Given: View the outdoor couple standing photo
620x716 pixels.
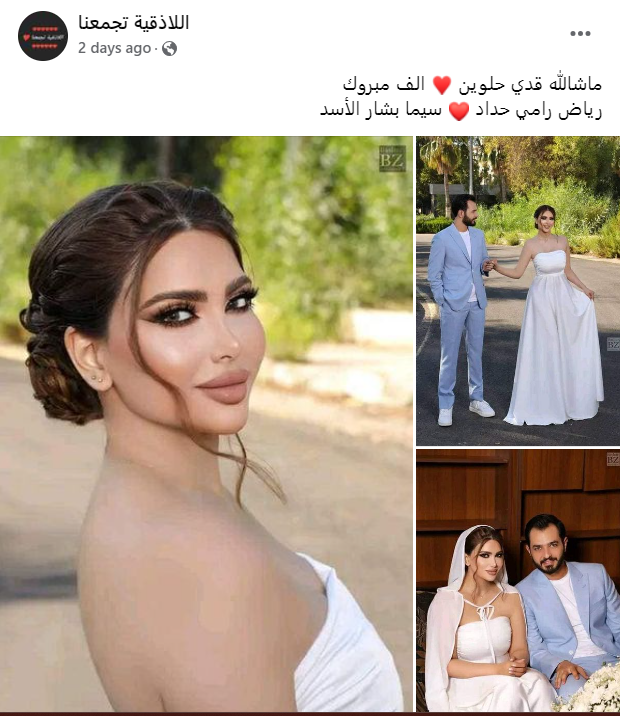Looking at the screenshot, I should pyautogui.click(x=518, y=290).
